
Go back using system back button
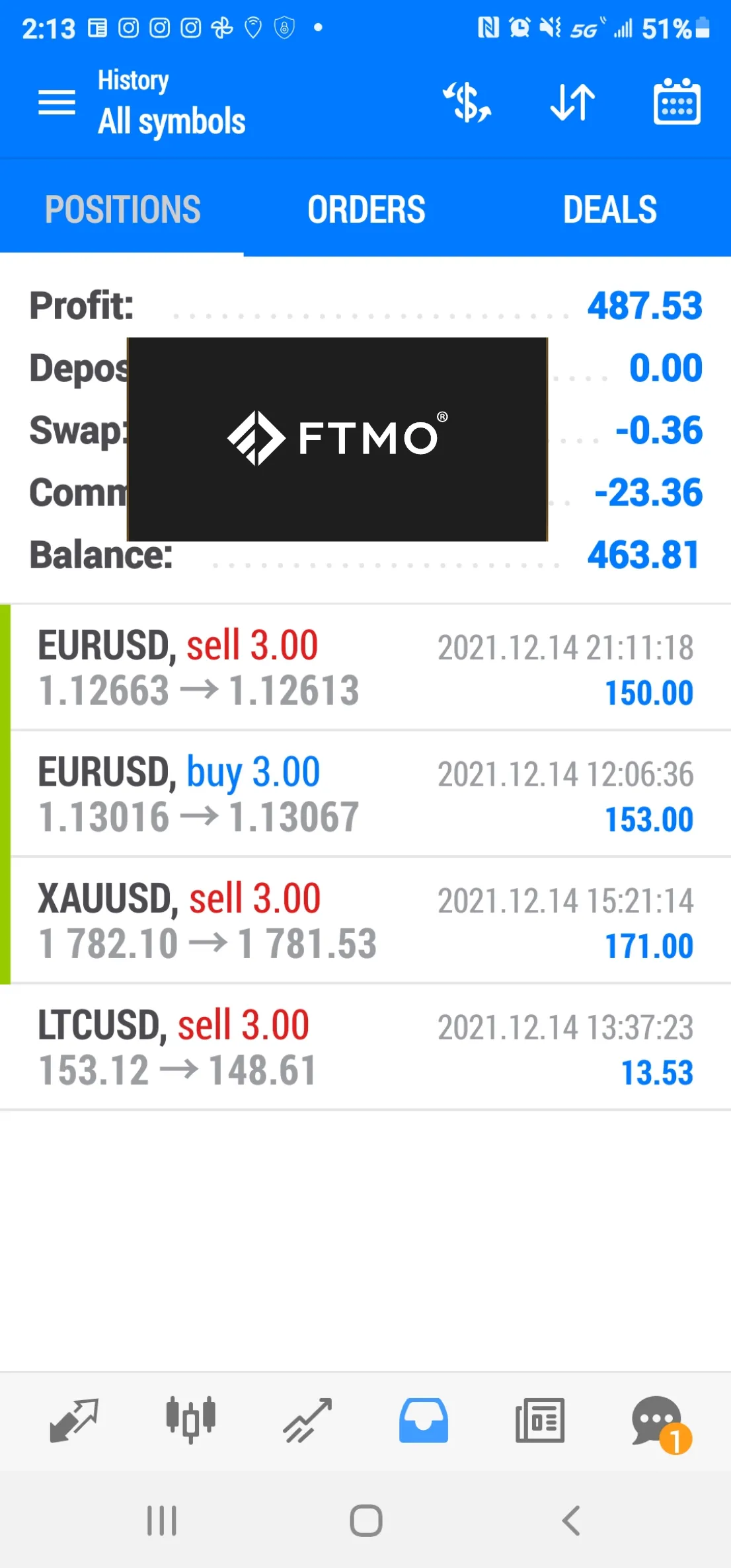(x=571, y=1520)
